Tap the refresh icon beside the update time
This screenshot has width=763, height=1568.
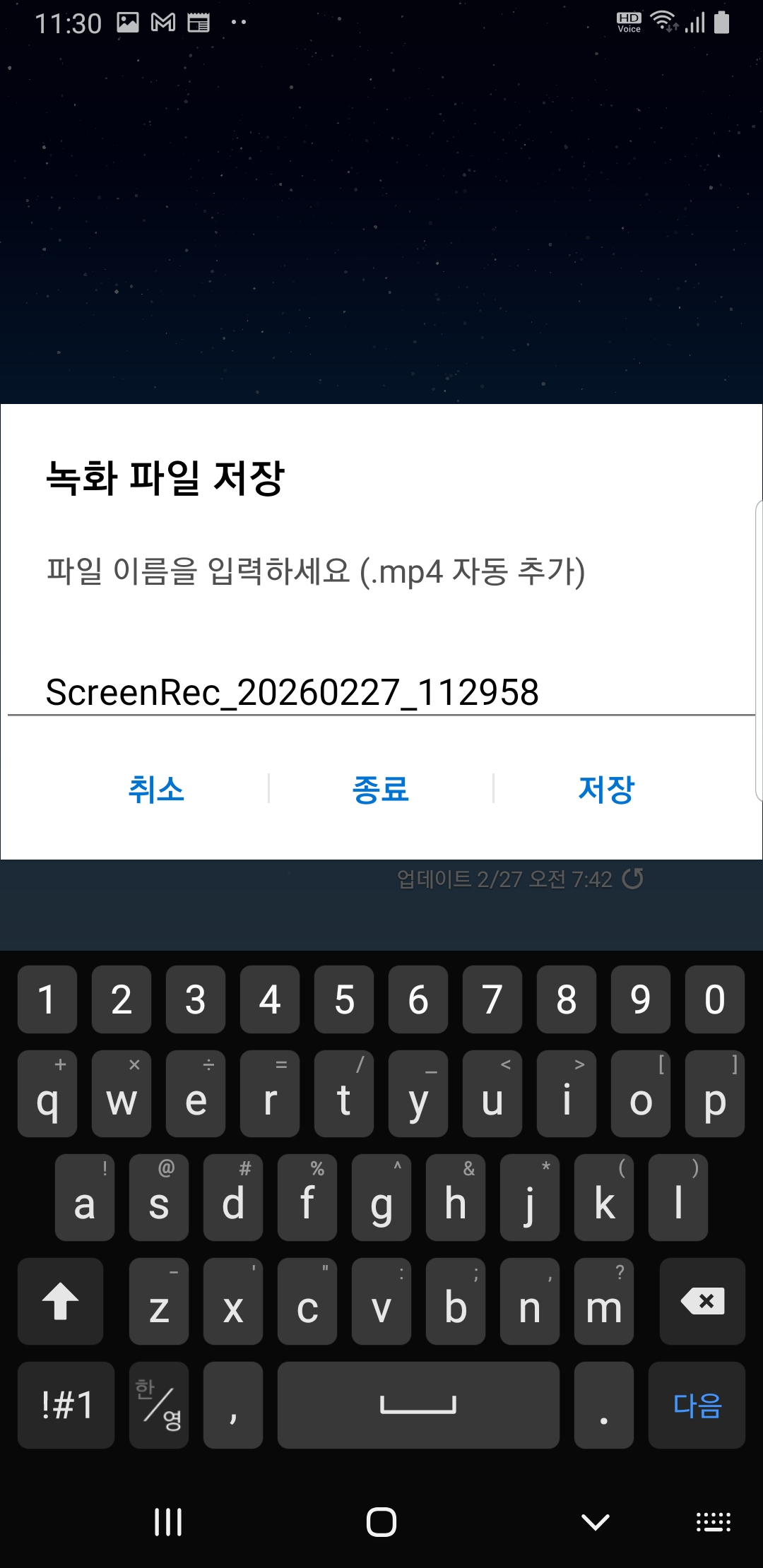pyautogui.click(x=634, y=879)
